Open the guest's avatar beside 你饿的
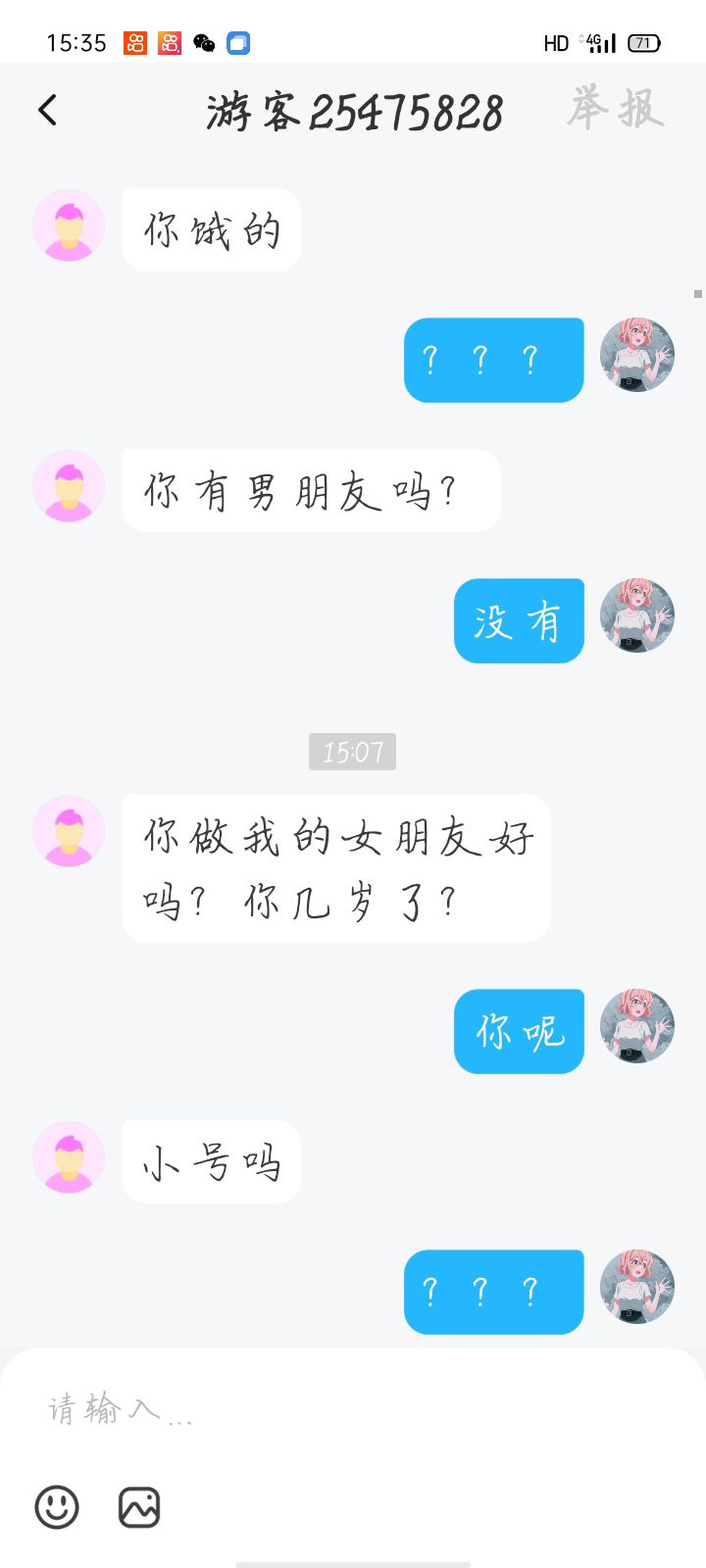Image resolution: width=706 pixels, height=1568 pixels. (69, 225)
